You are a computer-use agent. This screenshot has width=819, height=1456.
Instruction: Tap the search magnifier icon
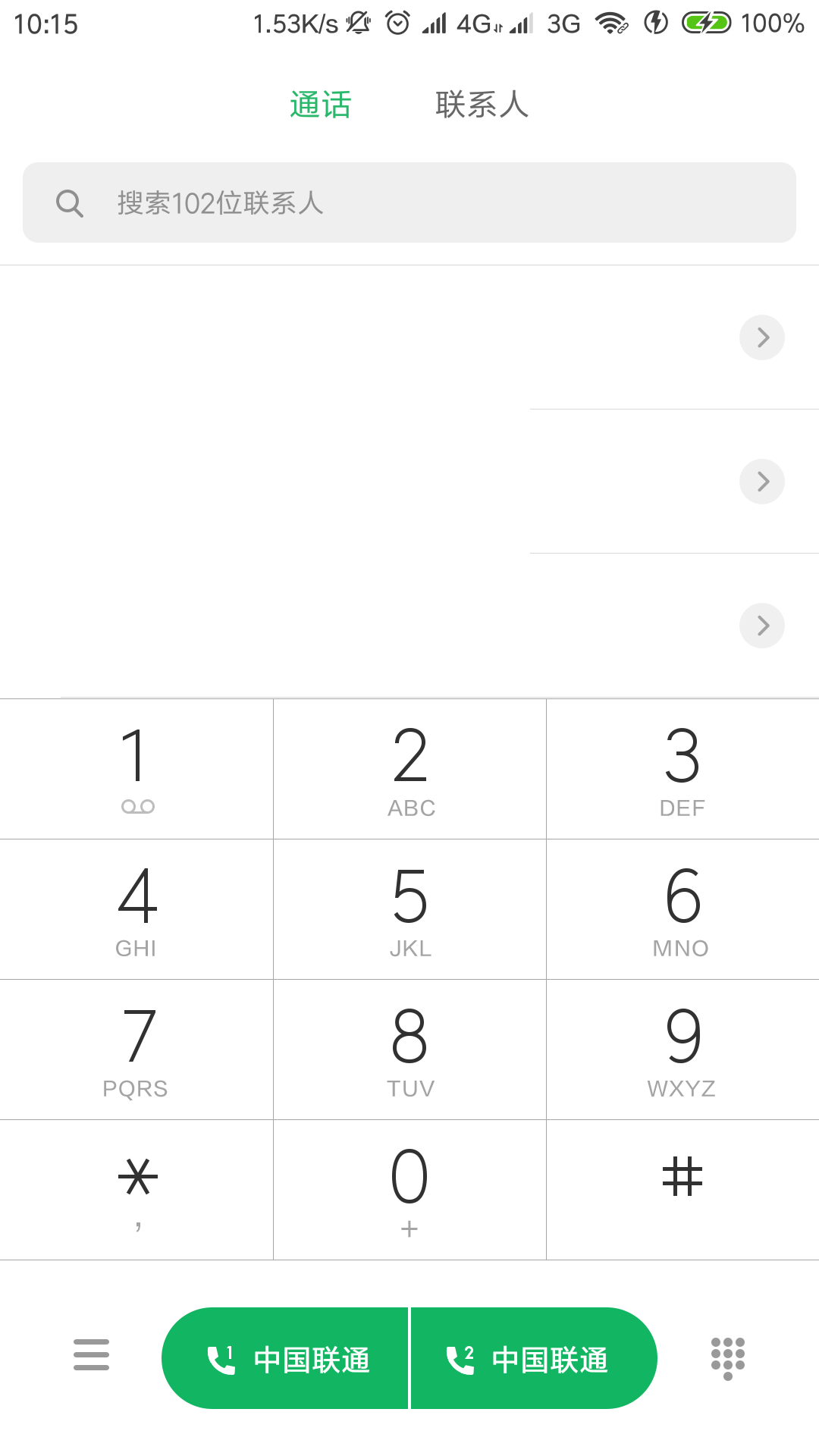coord(70,202)
